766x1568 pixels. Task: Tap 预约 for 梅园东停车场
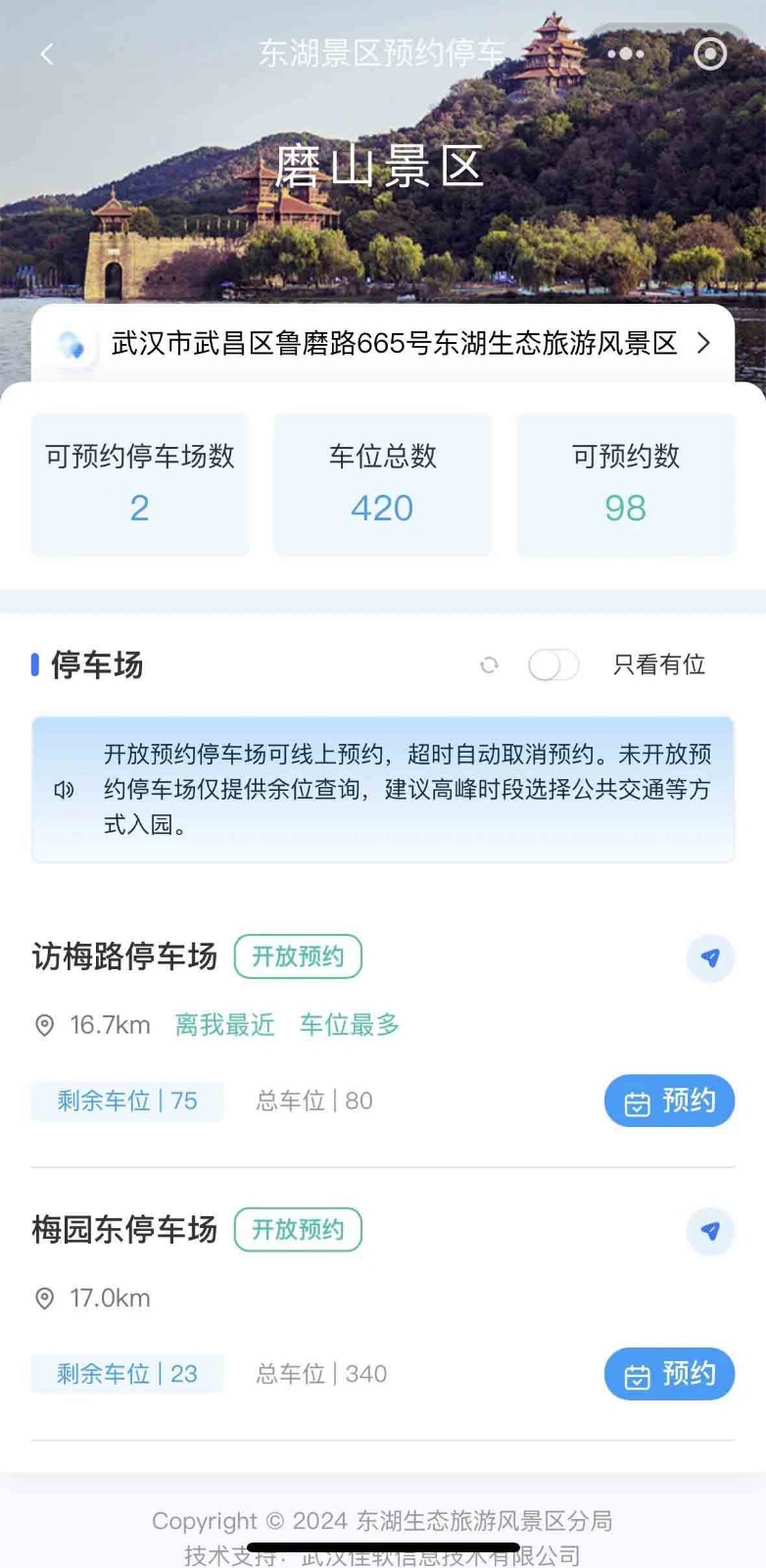pos(669,1374)
